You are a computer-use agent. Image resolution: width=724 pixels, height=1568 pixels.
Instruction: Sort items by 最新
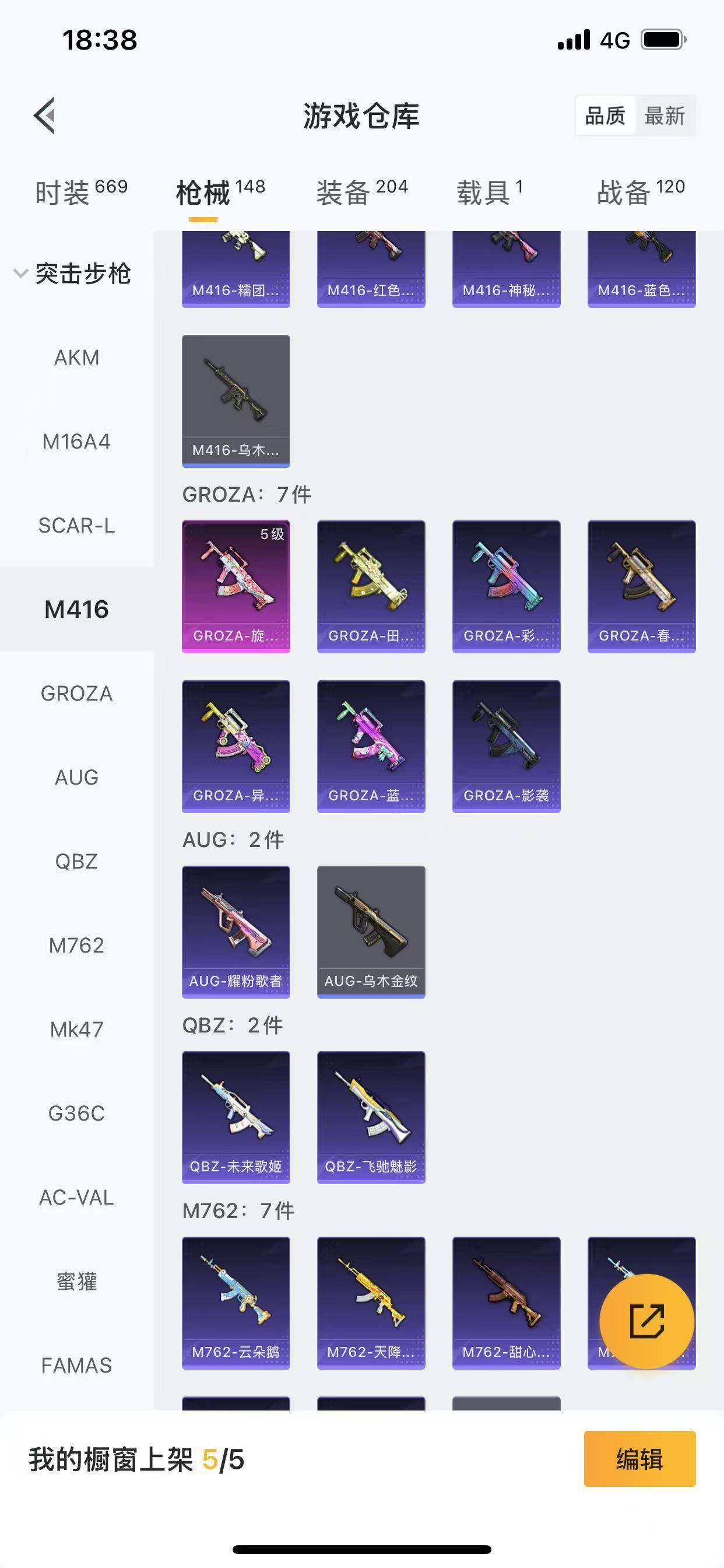pyautogui.click(x=665, y=116)
